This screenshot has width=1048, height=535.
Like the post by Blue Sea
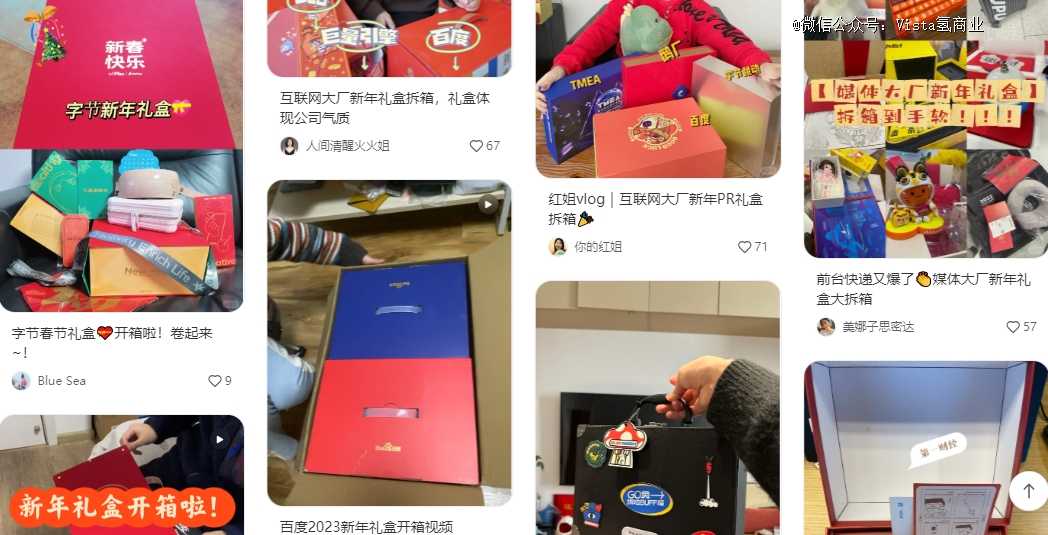(x=214, y=381)
